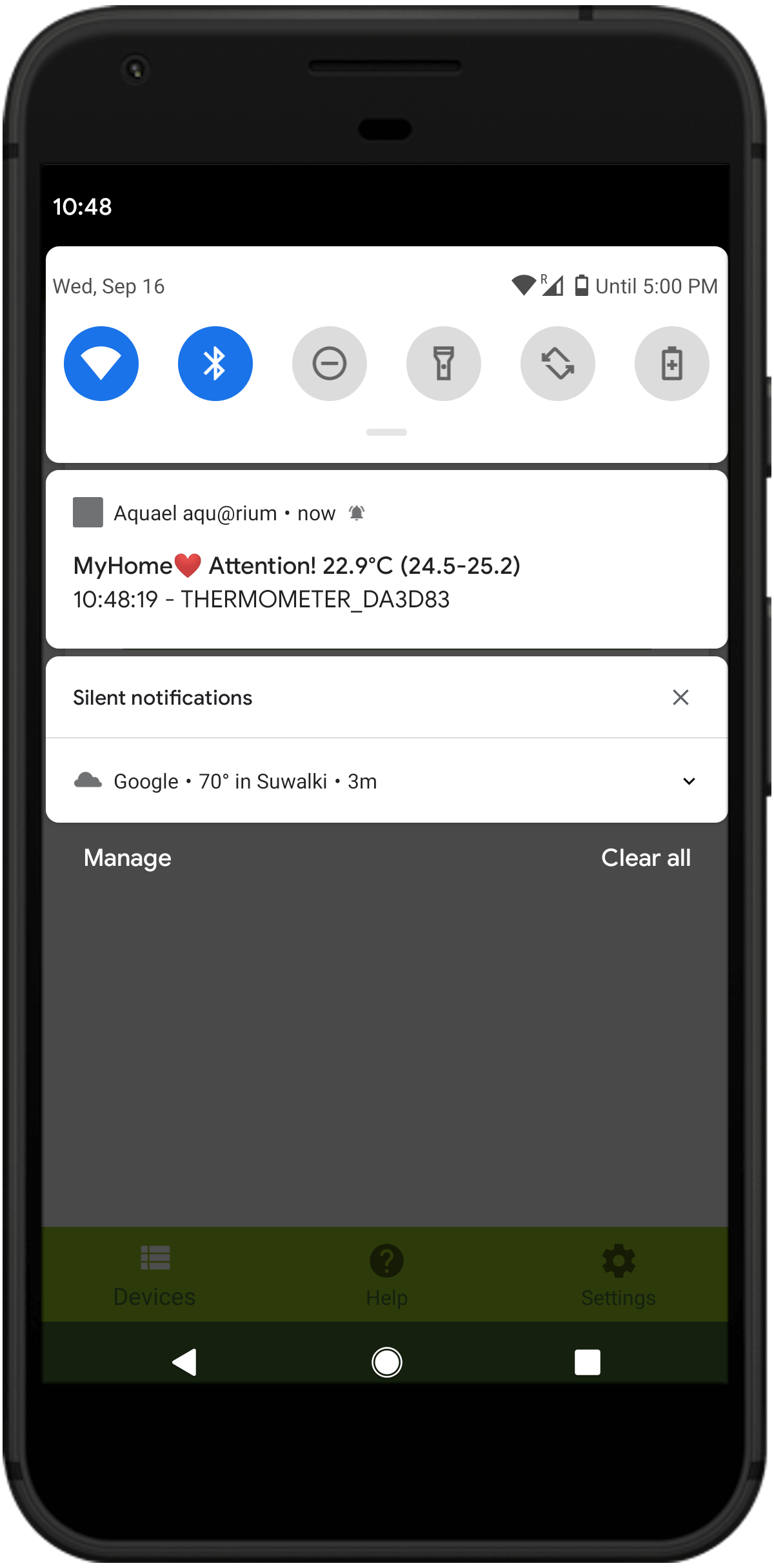Turn on the flashlight
This screenshot has height=1568, width=774.
(444, 364)
